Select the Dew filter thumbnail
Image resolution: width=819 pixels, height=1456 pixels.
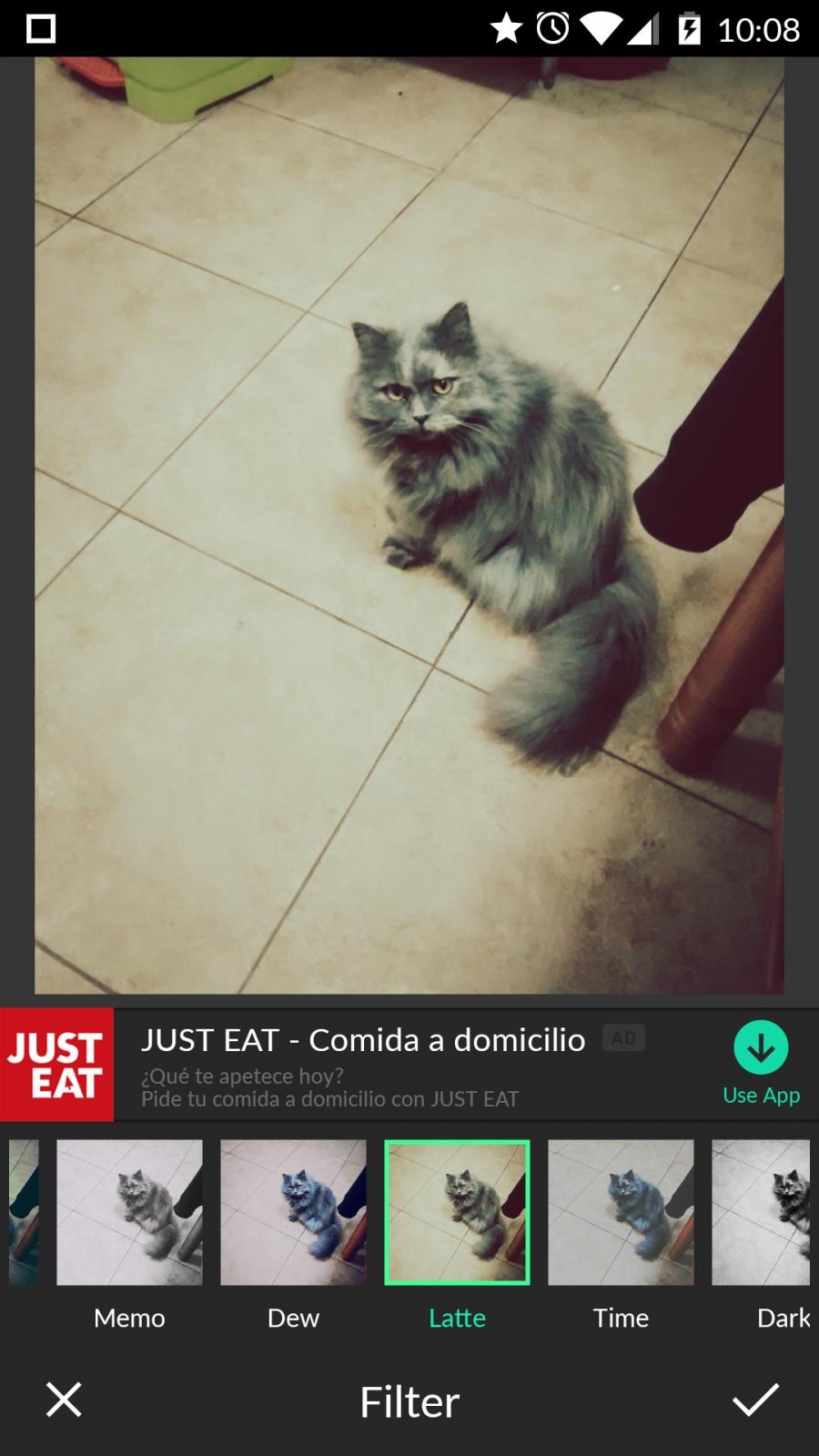click(x=293, y=1212)
